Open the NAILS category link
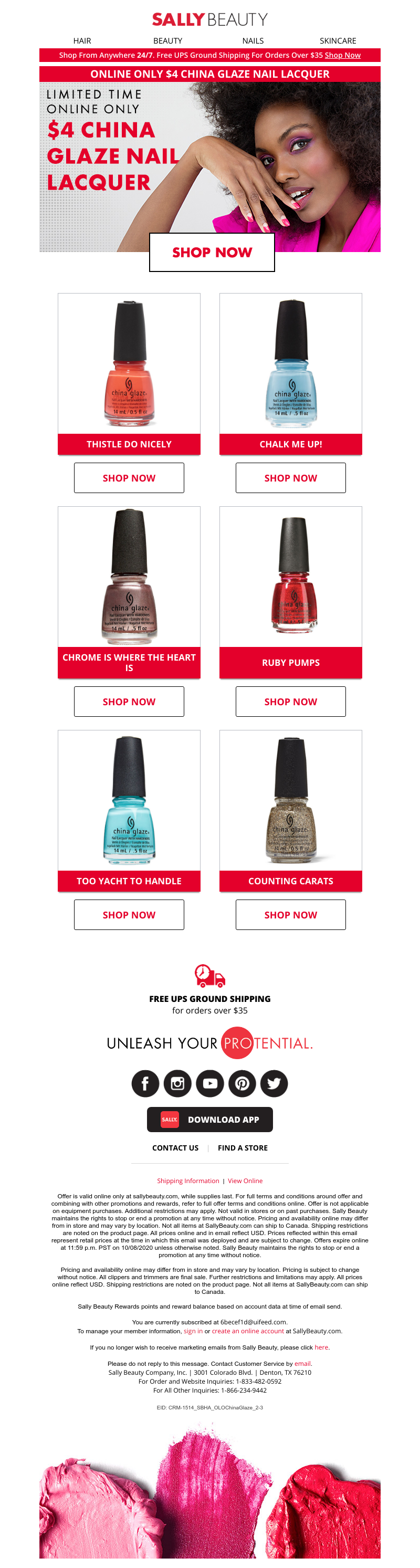This screenshot has height=1568, width=420. coord(253,41)
